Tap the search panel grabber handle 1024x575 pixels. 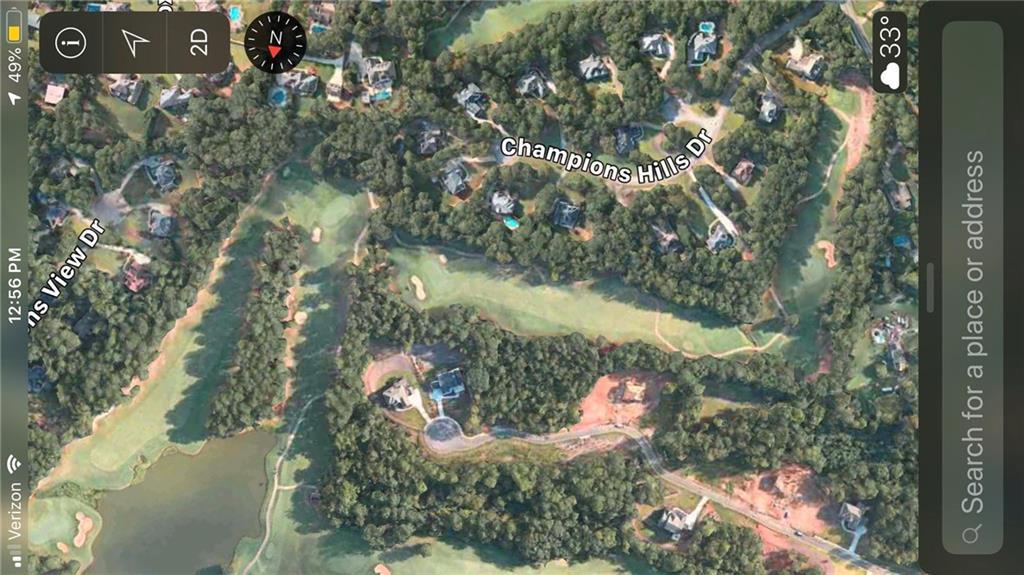[931, 287]
